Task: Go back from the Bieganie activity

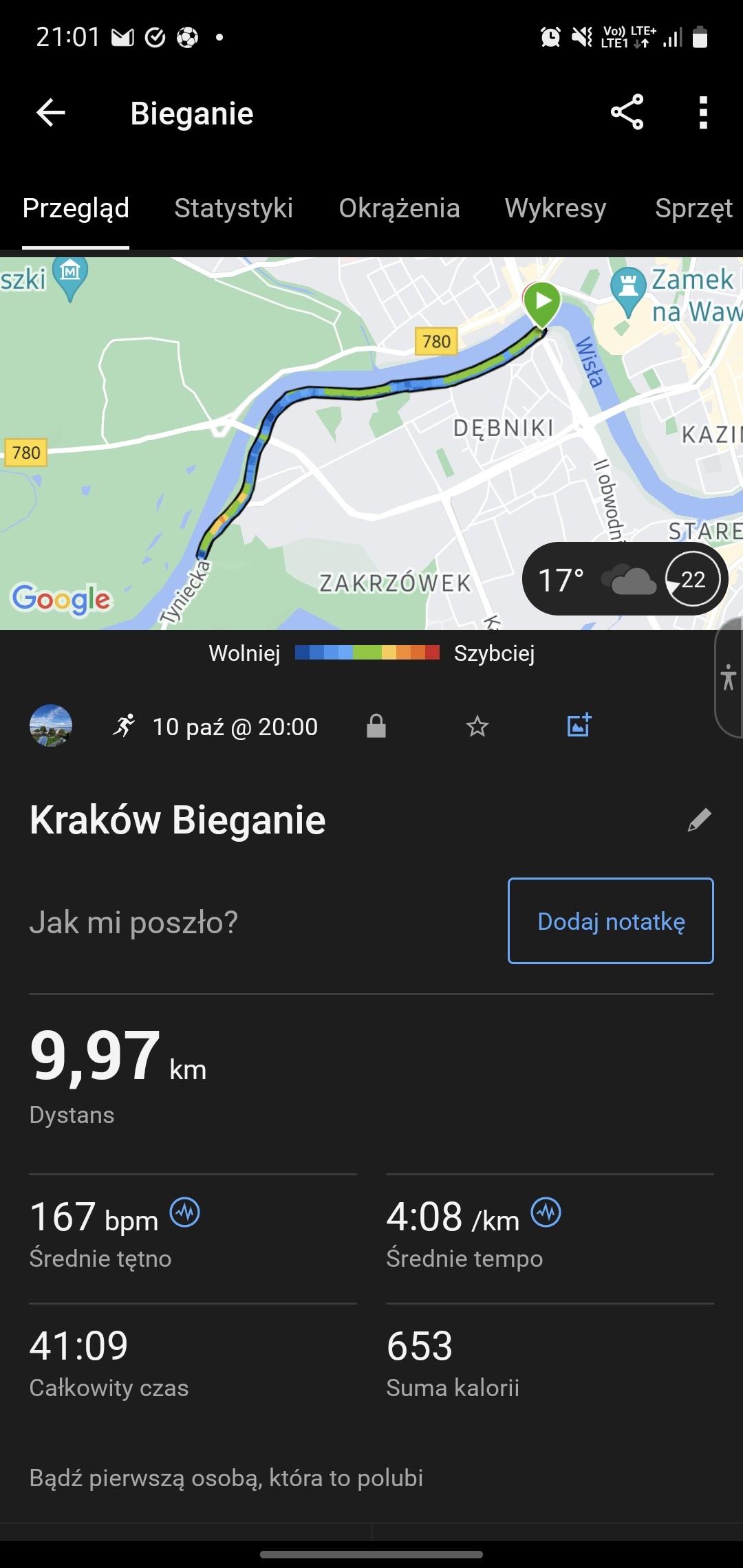Action: (51, 113)
